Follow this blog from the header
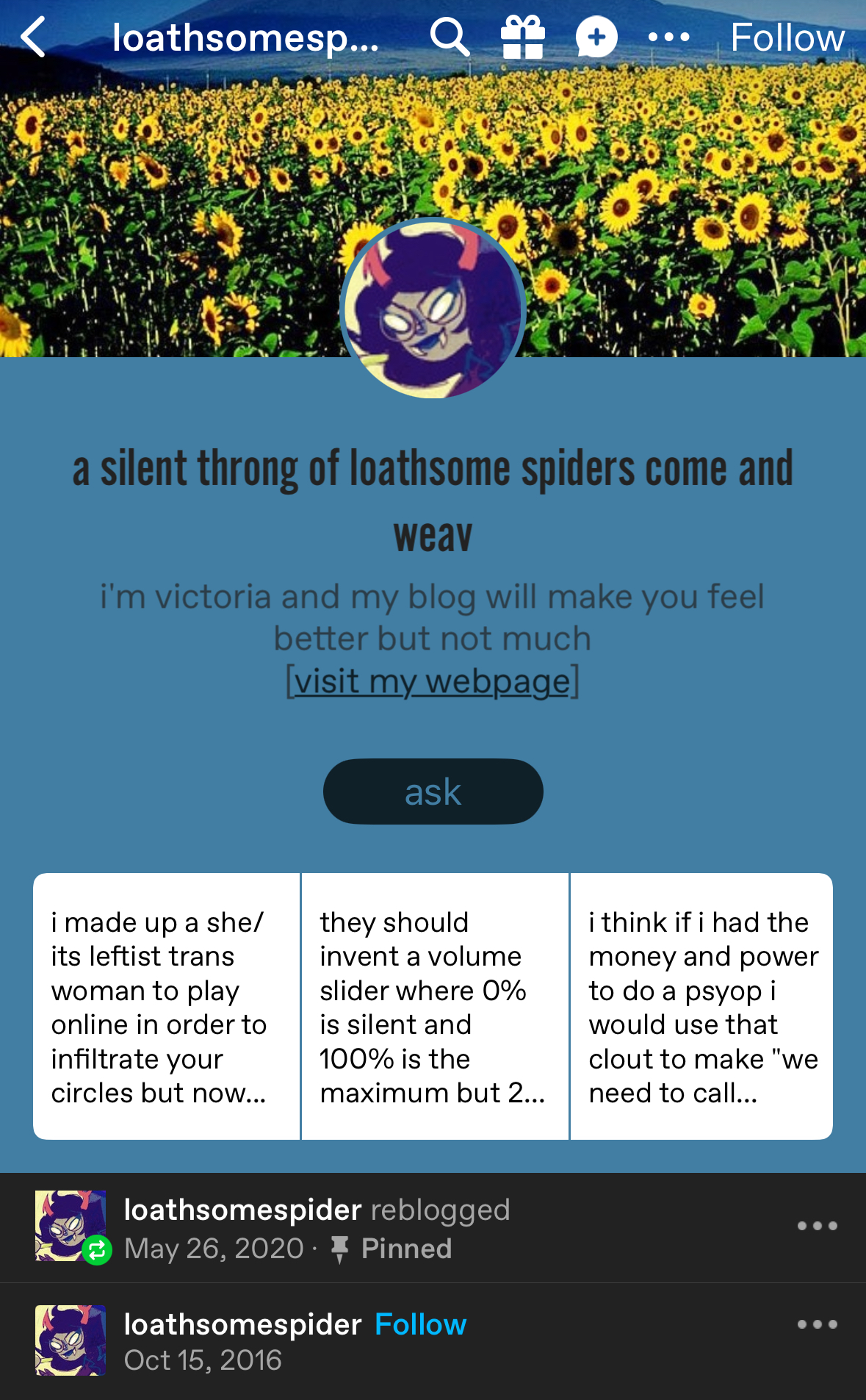This screenshot has width=866, height=1400. (787, 37)
